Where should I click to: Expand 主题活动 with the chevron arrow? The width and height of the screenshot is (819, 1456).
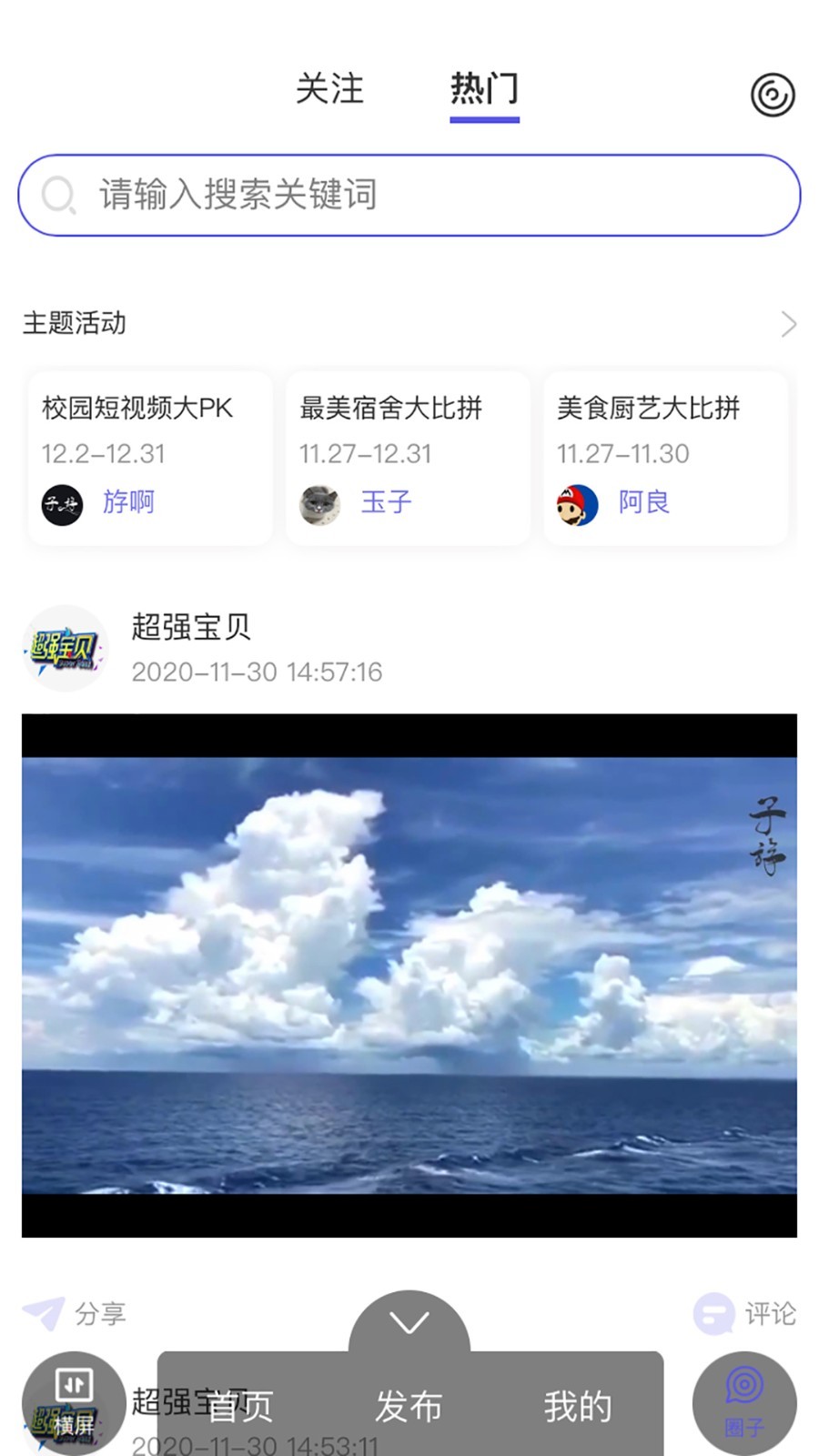pyautogui.click(x=788, y=324)
